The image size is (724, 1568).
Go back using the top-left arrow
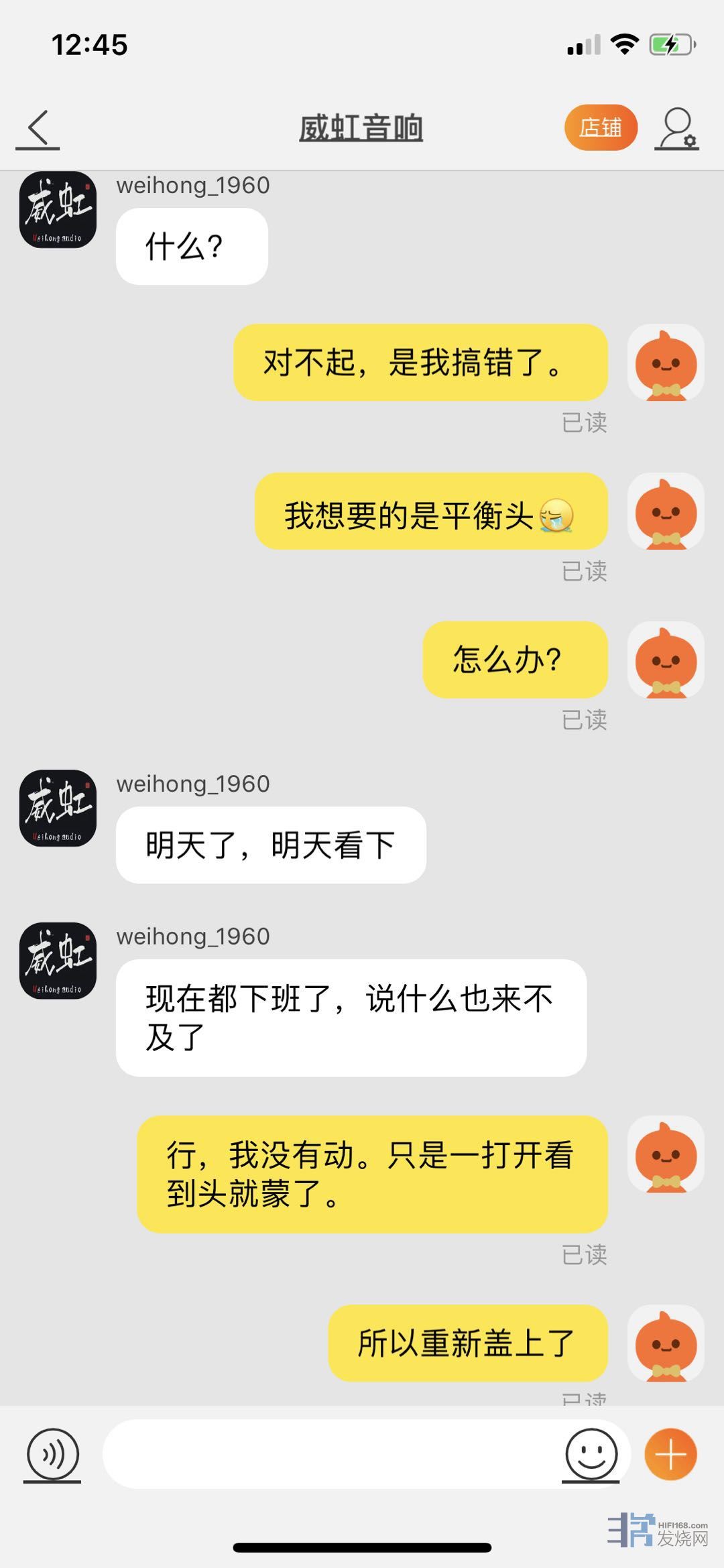click(x=38, y=128)
